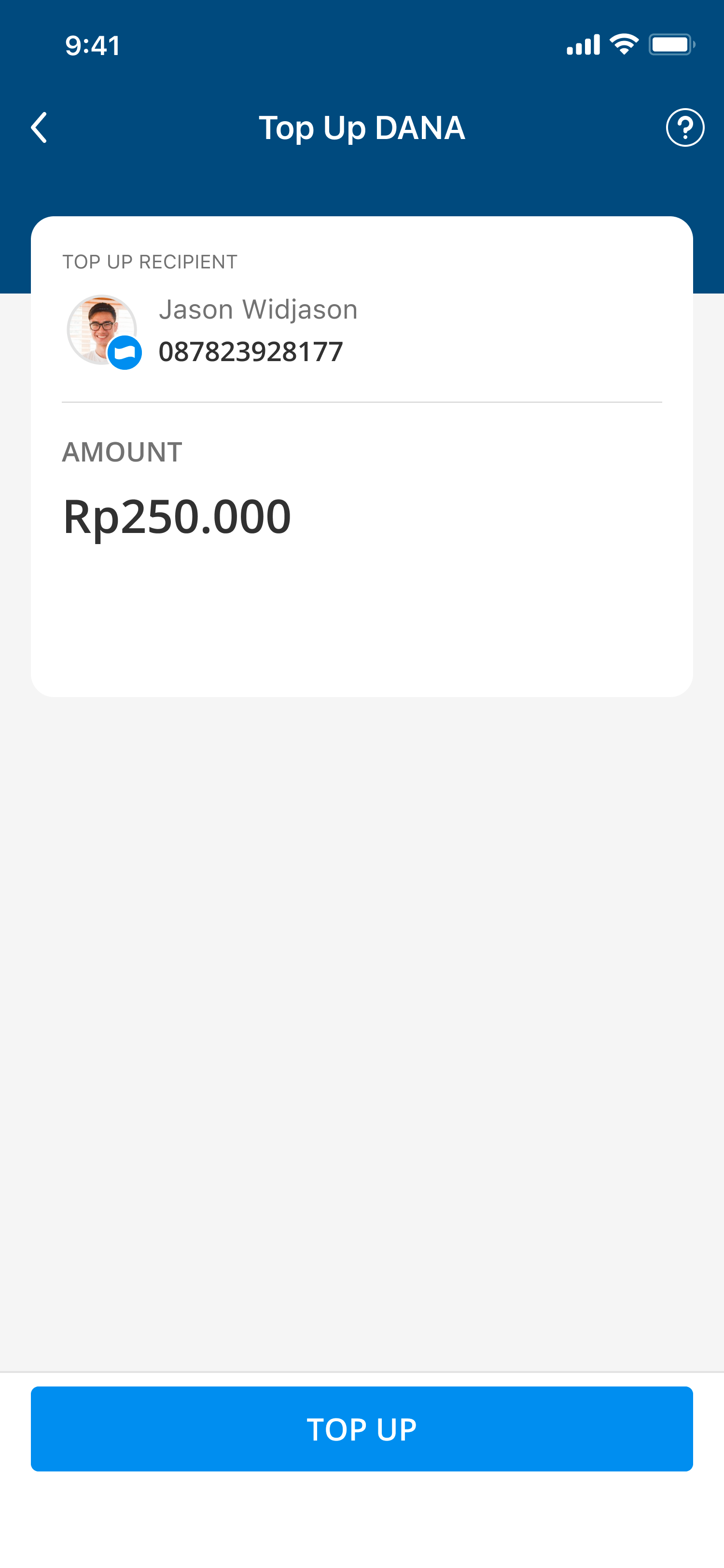The width and height of the screenshot is (724, 1568).
Task: Tap the clock showing 9:41
Action: click(92, 44)
